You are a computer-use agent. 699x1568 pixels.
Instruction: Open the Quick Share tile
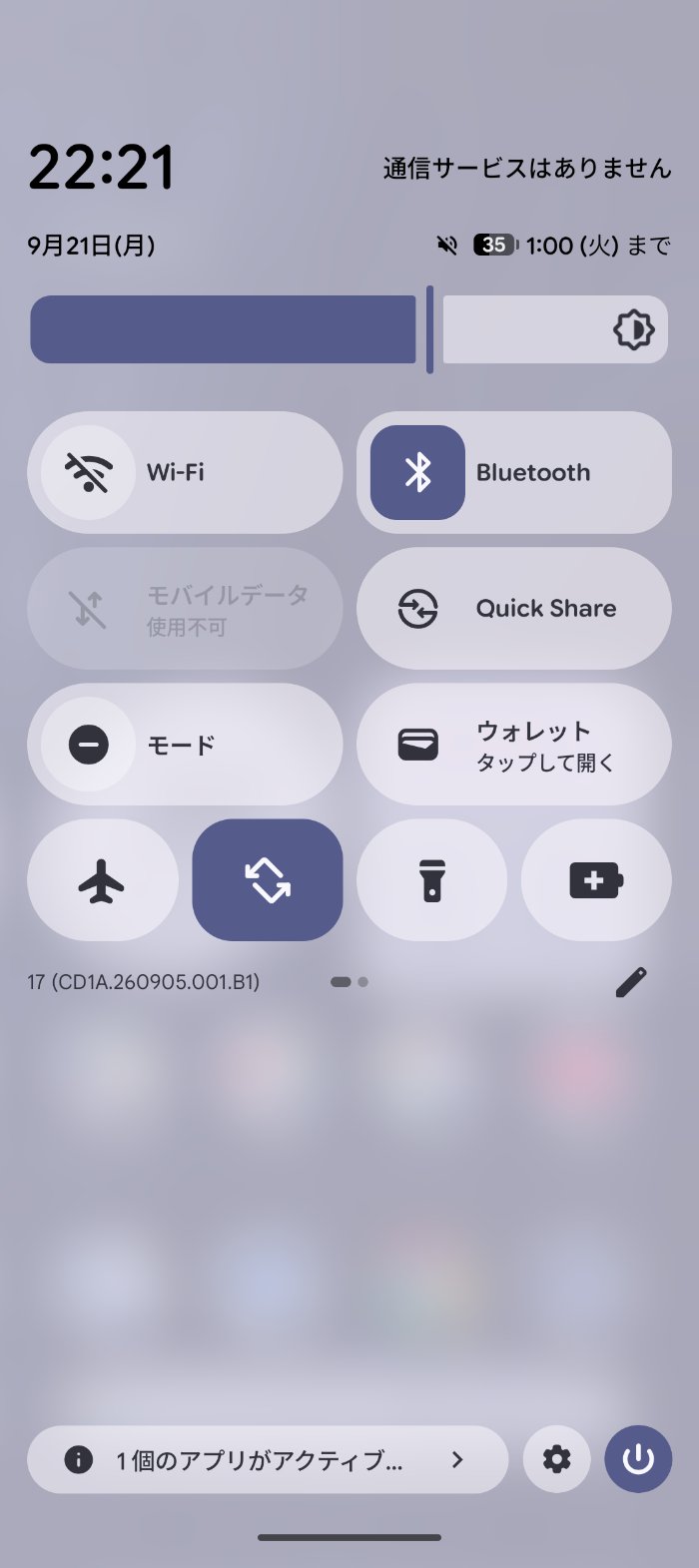click(513, 608)
